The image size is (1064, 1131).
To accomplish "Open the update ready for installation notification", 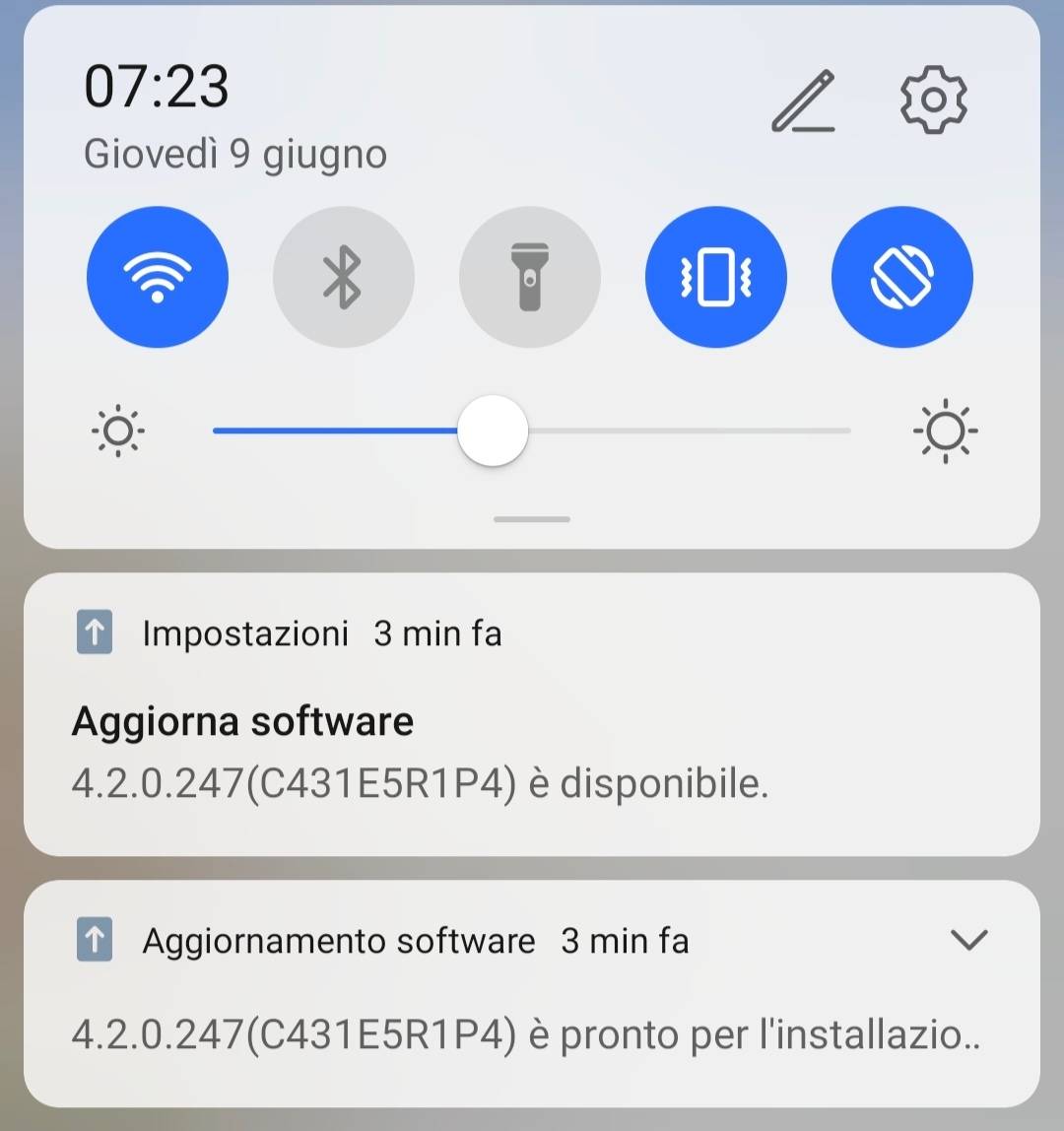I will tap(532, 1034).
